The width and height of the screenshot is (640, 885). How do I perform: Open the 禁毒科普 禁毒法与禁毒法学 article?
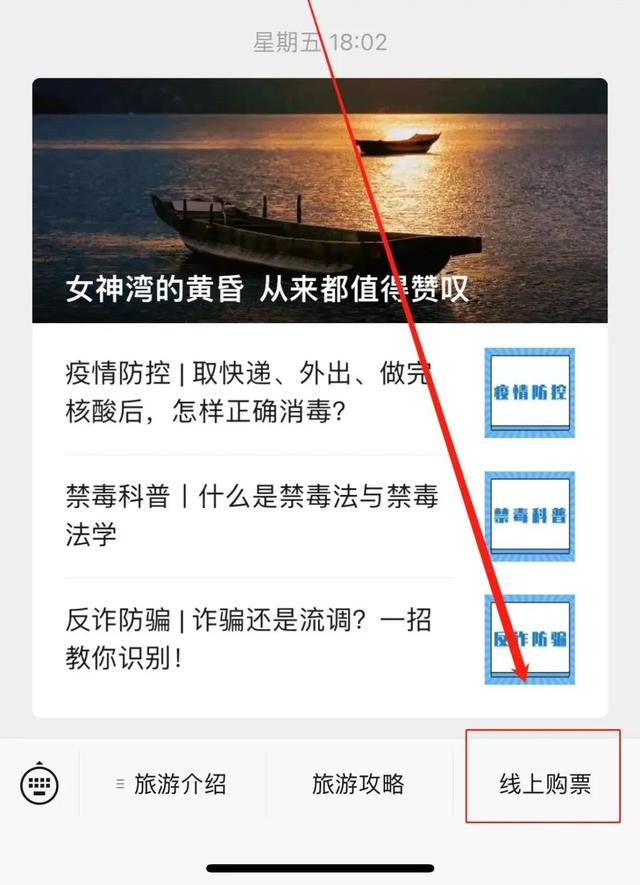[250, 514]
